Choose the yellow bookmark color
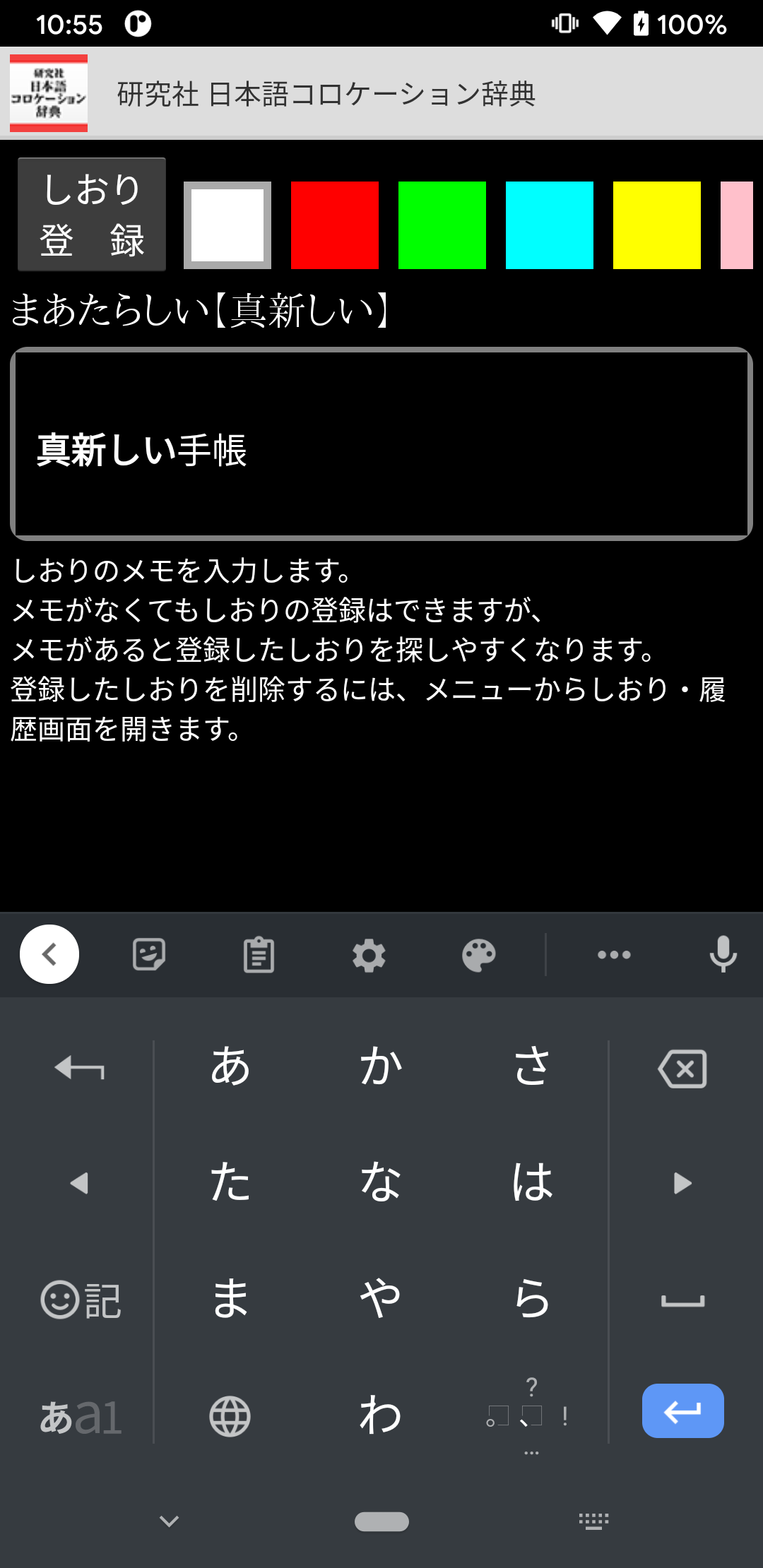 tap(657, 225)
